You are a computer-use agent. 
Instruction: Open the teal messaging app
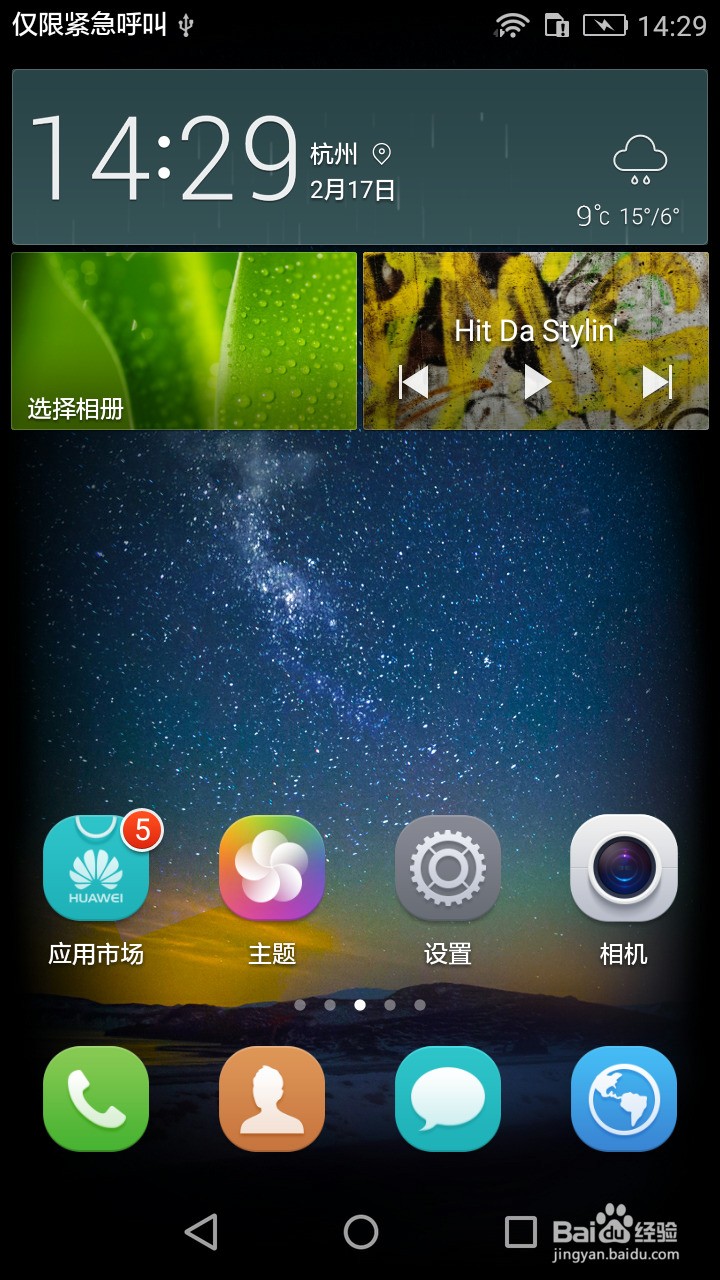pos(447,1098)
